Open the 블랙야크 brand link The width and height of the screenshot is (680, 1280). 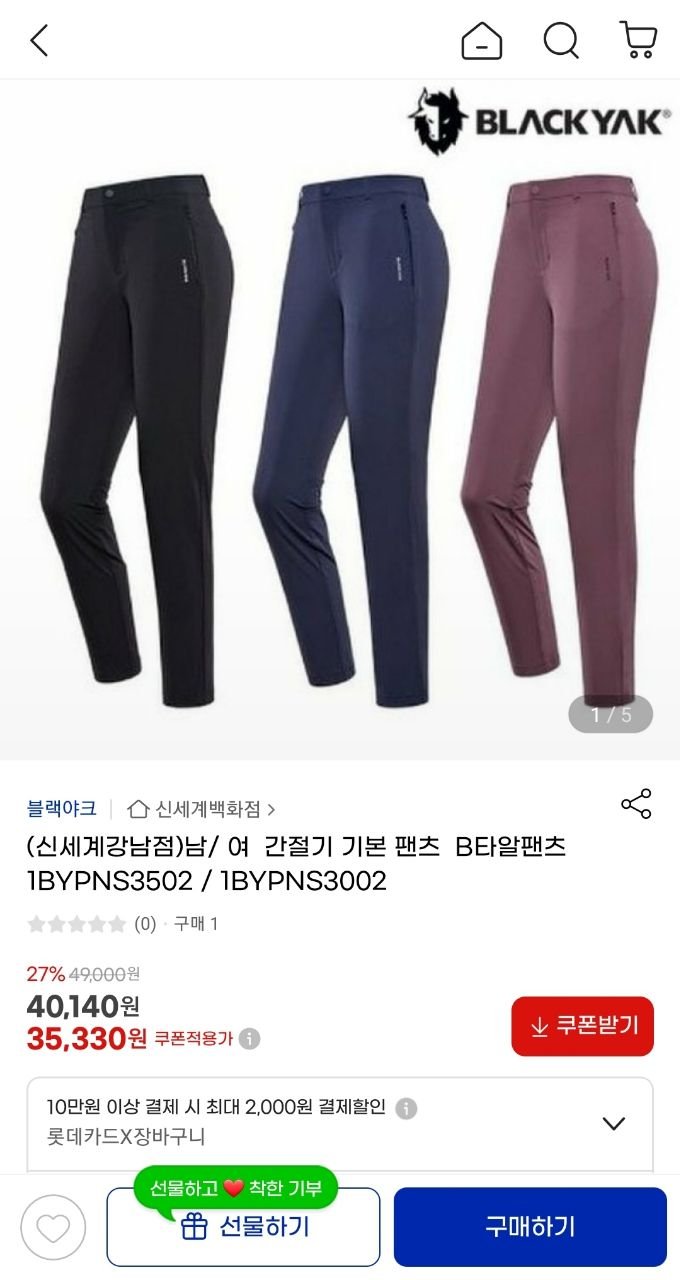pos(62,808)
